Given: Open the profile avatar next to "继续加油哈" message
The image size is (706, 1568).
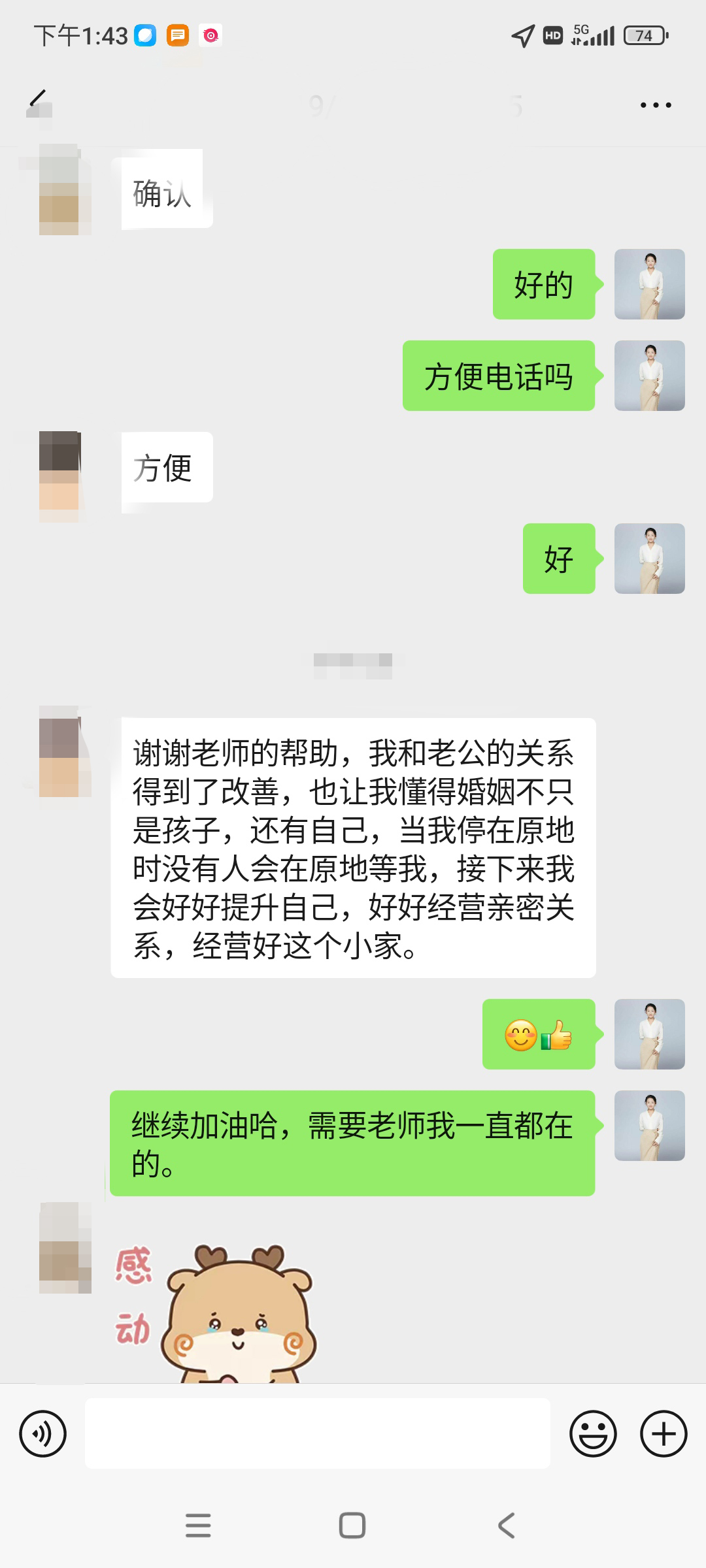Looking at the screenshot, I should tap(649, 1126).
